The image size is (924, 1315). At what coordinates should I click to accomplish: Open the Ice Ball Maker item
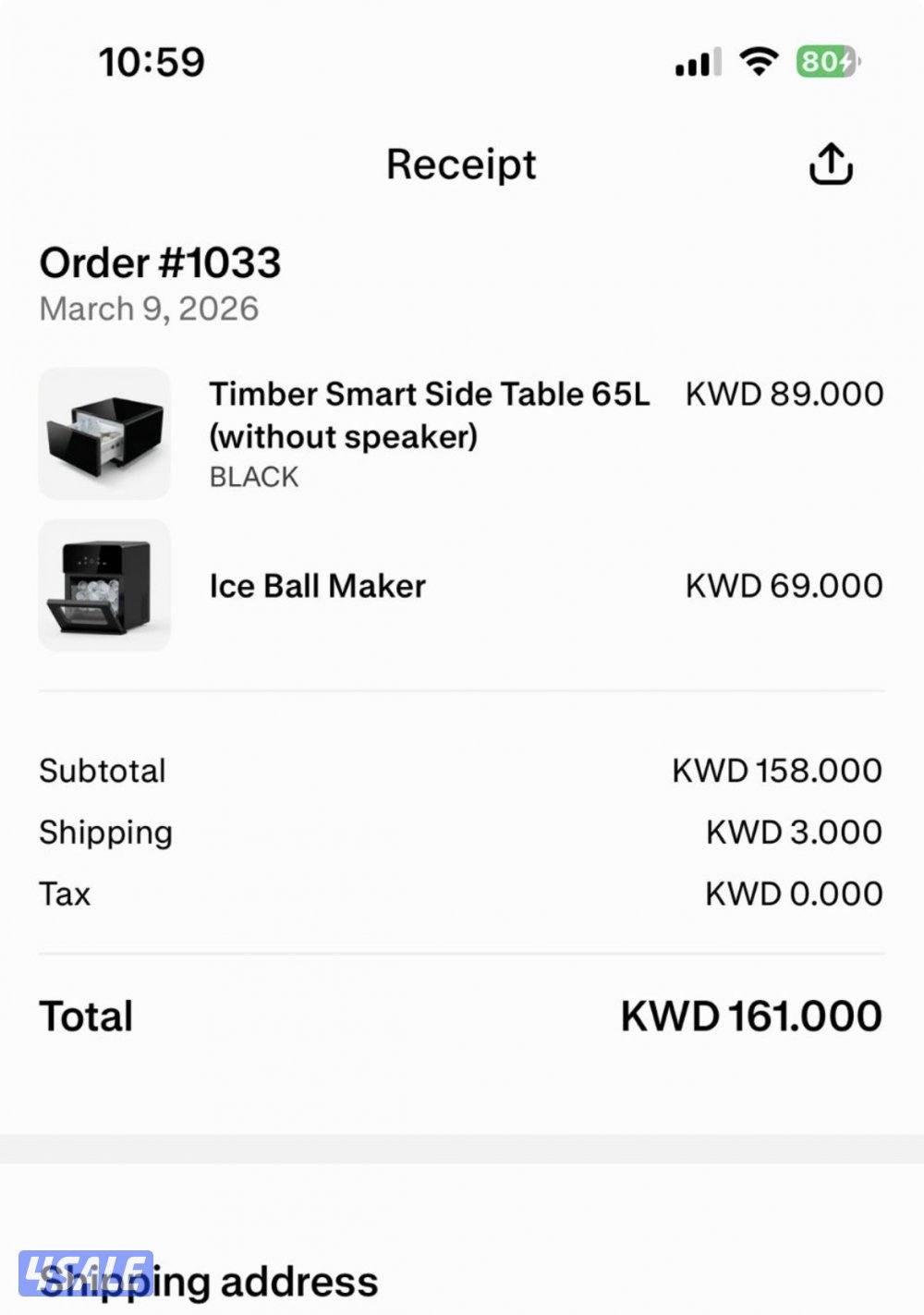coord(317,586)
